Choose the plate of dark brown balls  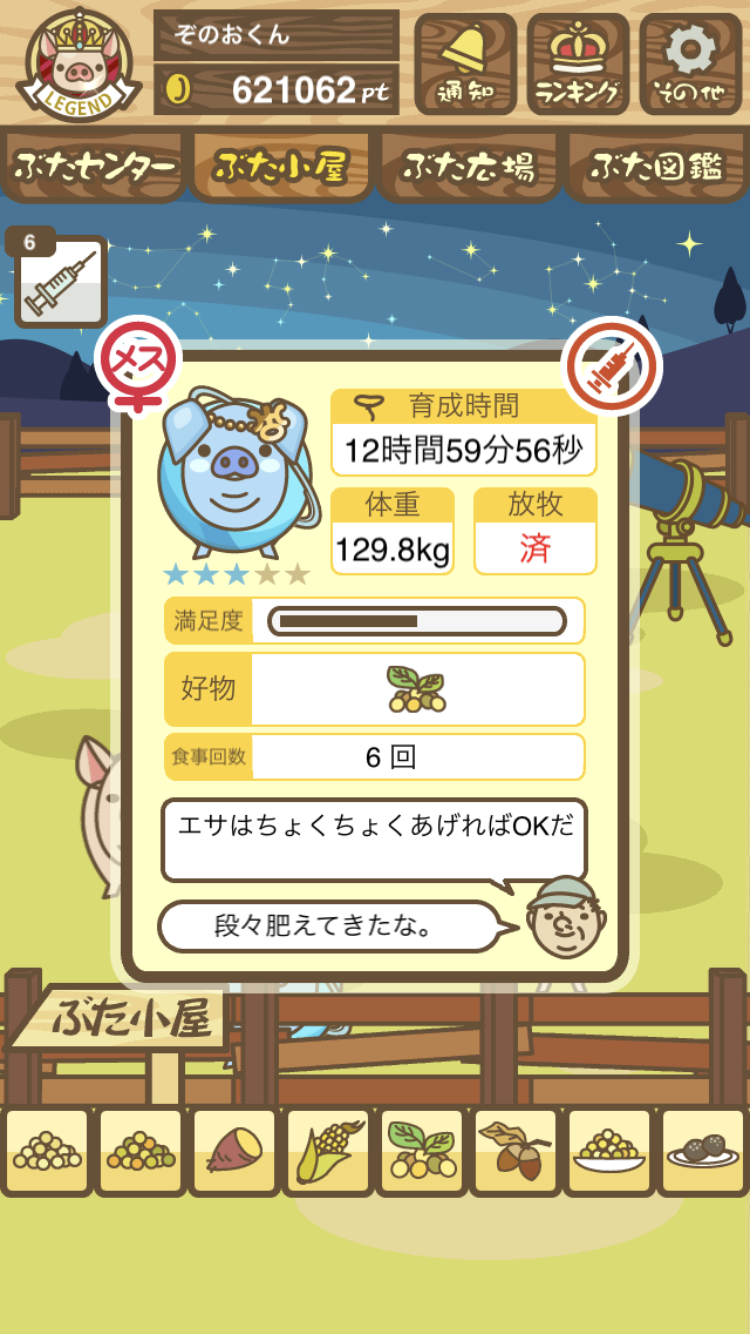(702, 1151)
